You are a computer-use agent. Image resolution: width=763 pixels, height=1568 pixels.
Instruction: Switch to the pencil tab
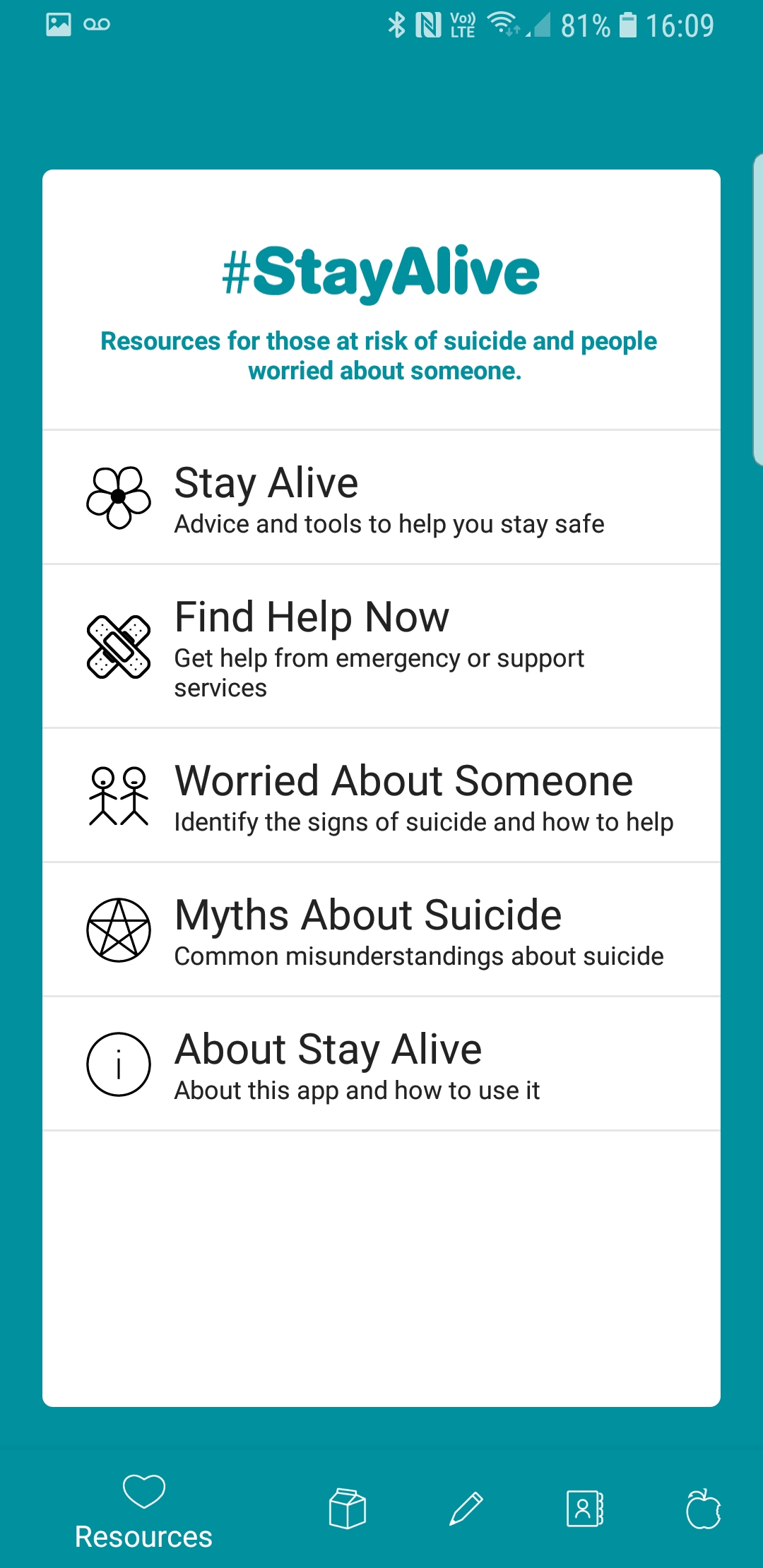coord(466,1509)
